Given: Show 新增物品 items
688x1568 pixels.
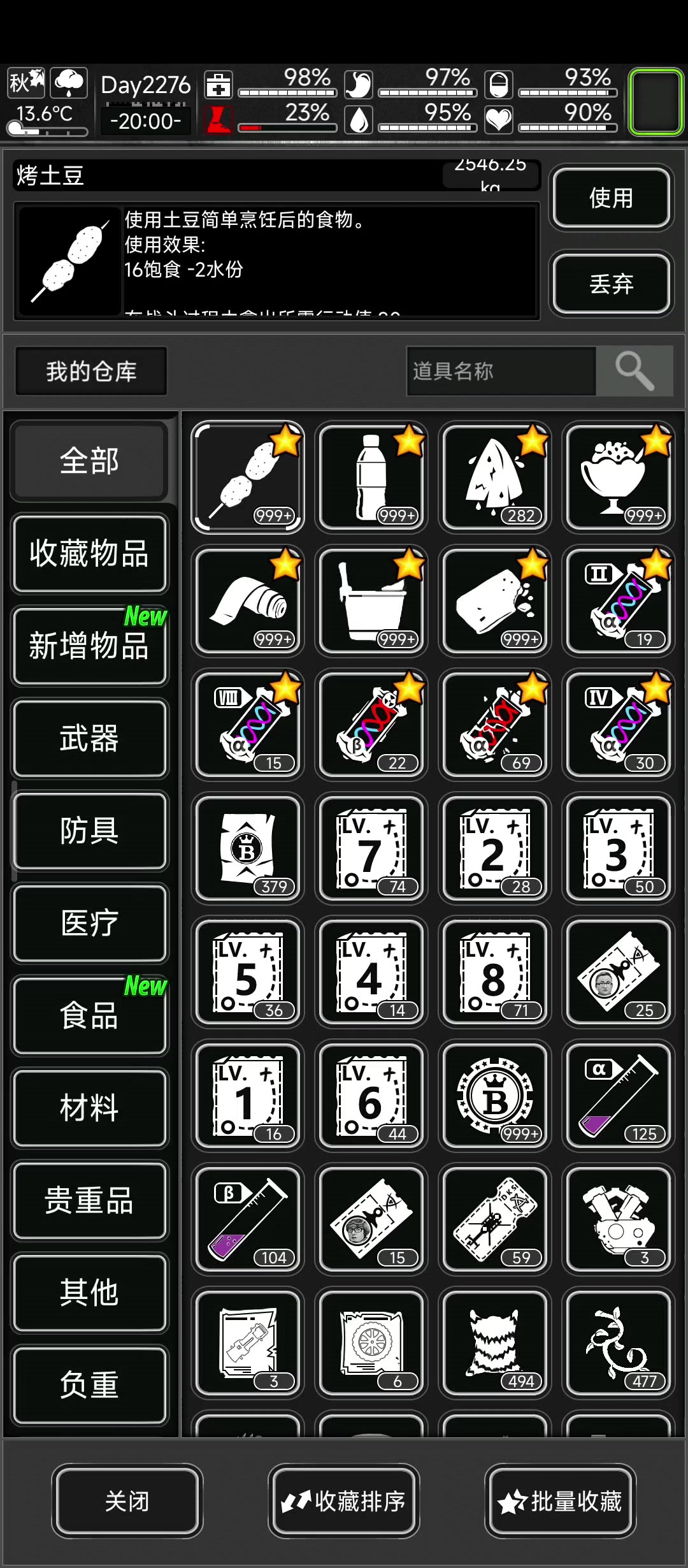Looking at the screenshot, I should point(89,646).
